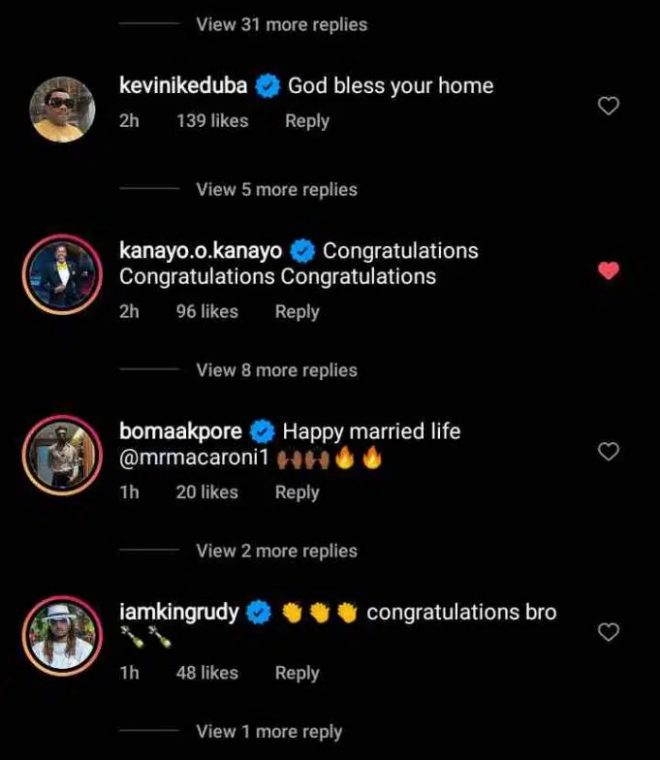This screenshot has height=760, width=660.
Task: Like iamkingrudy's comment
Action: pos(608,632)
